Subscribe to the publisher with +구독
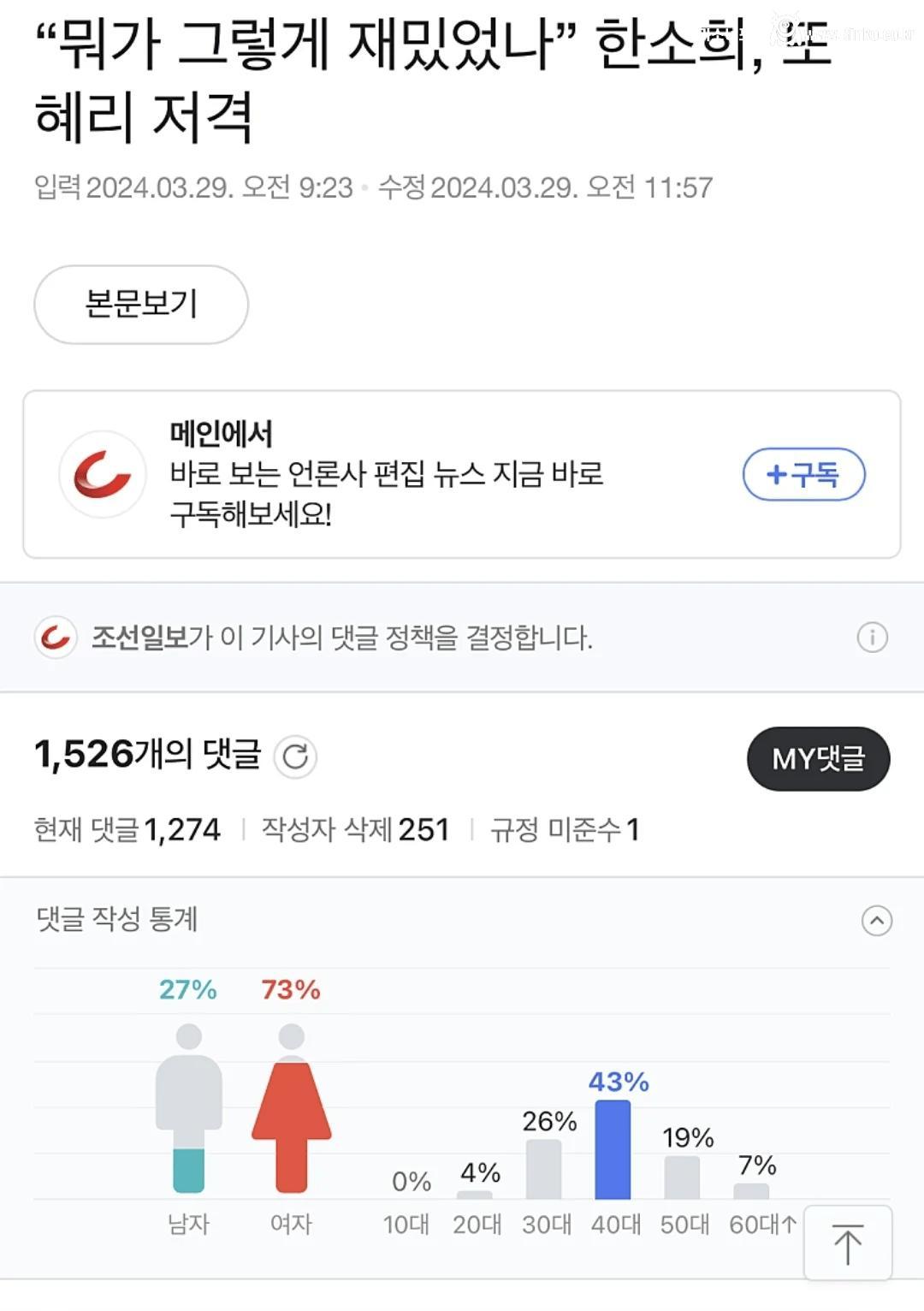Image resolution: width=924 pixels, height=1311 pixels. click(x=803, y=474)
